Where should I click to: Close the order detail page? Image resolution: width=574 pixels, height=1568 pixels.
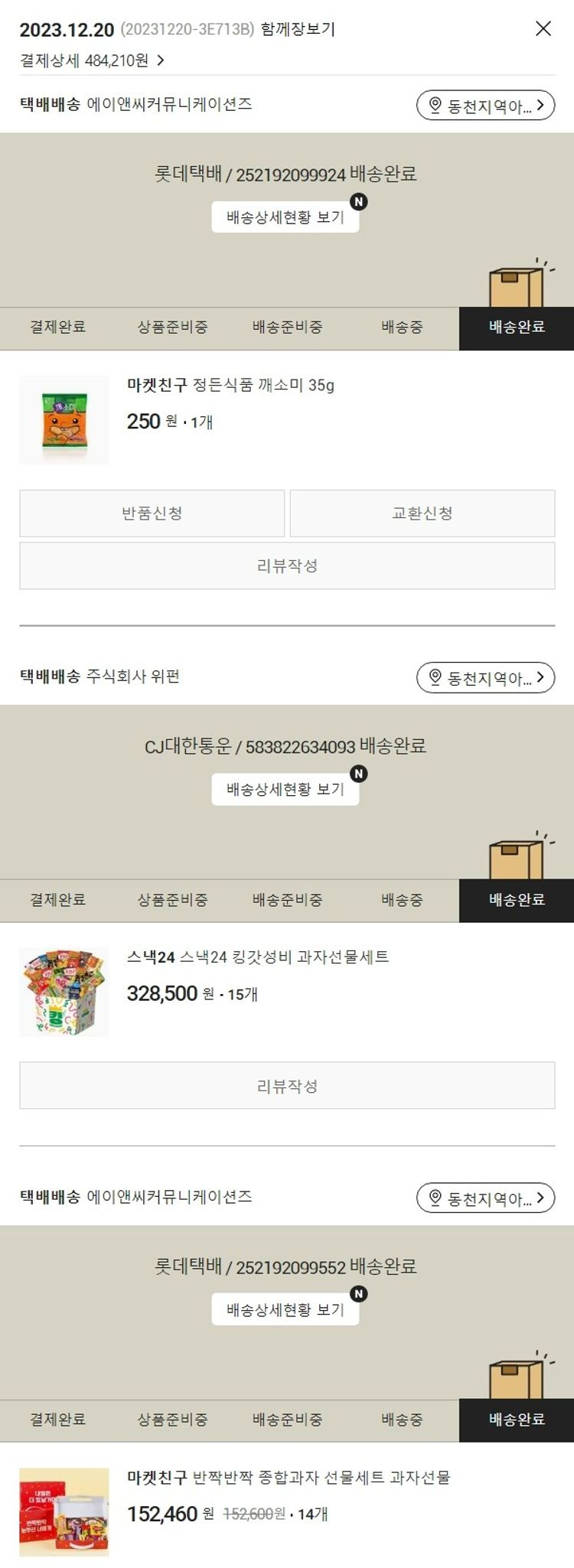543,29
